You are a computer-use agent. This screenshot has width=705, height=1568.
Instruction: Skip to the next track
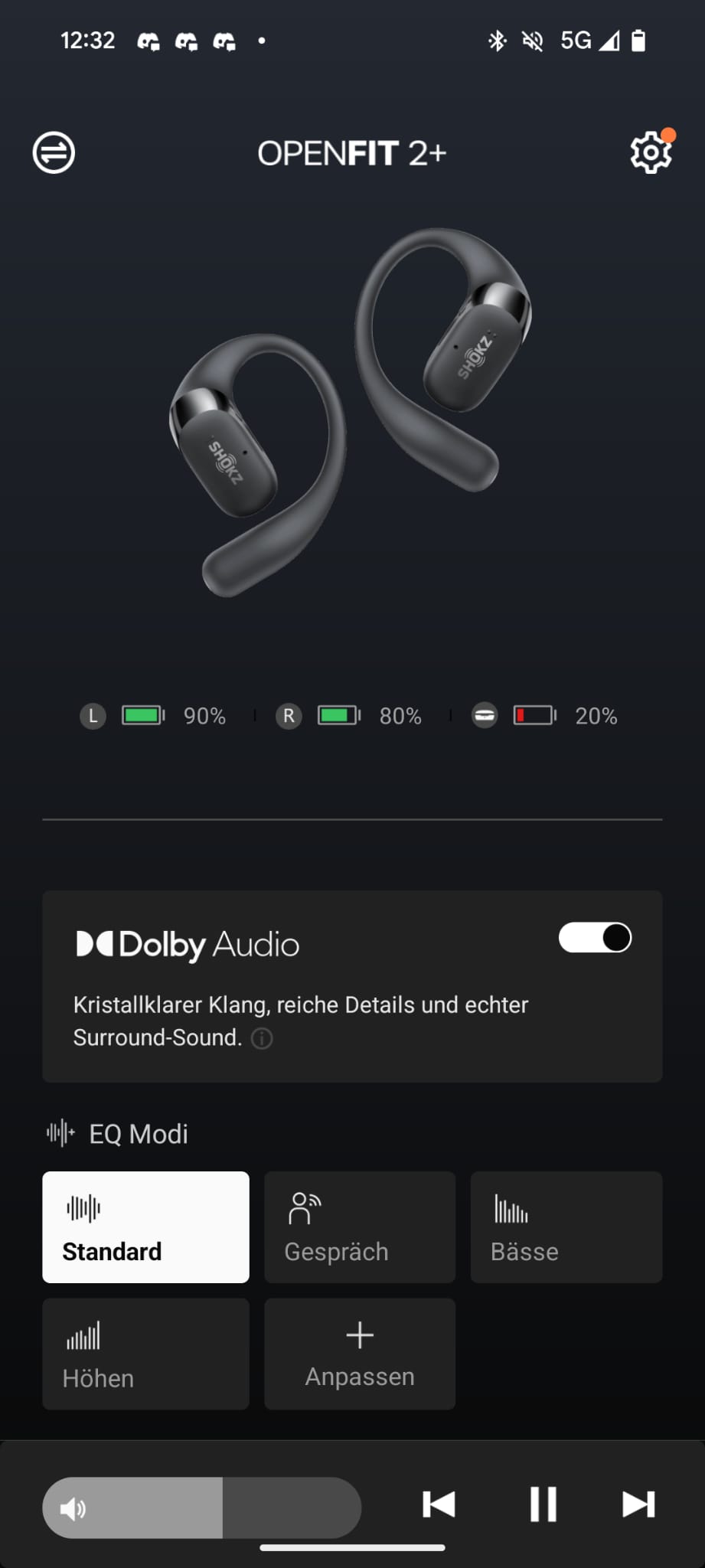(x=638, y=1504)
